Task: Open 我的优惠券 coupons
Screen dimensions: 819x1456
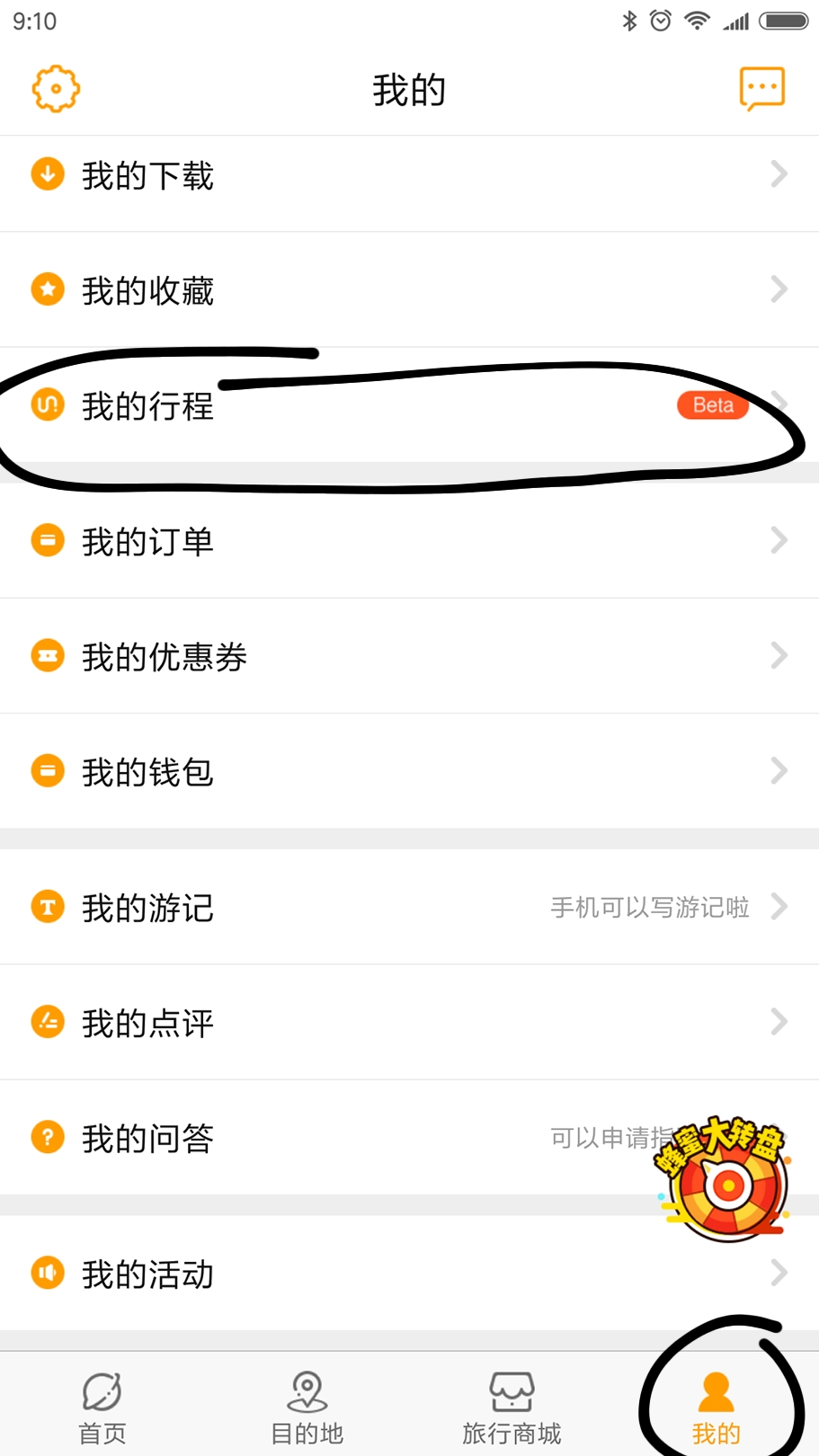Action: click(409, 656)
